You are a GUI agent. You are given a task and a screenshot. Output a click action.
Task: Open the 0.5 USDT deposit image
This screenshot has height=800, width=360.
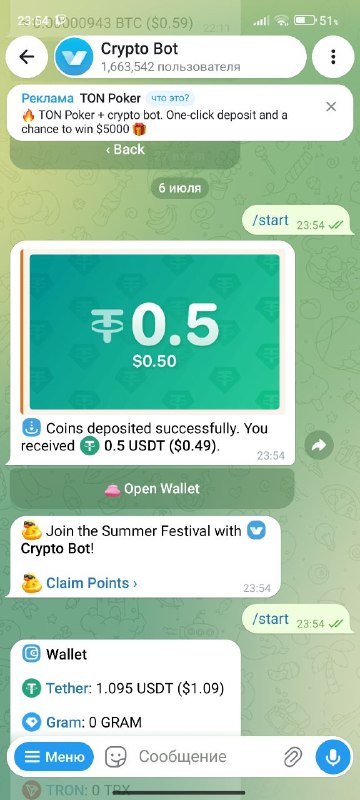[x=154, y=332]
